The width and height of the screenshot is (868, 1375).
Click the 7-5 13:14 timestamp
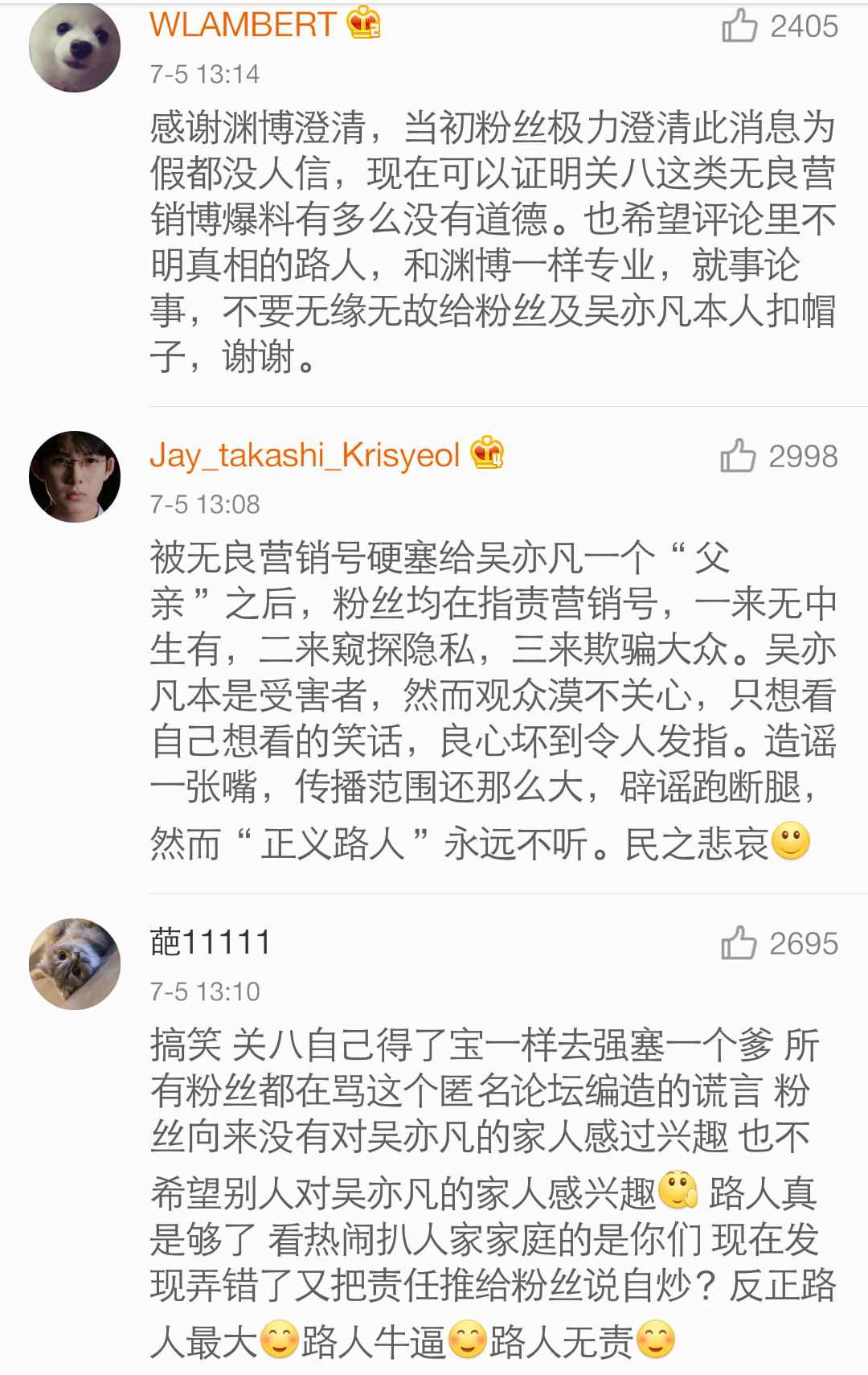[x=202, y=73]
